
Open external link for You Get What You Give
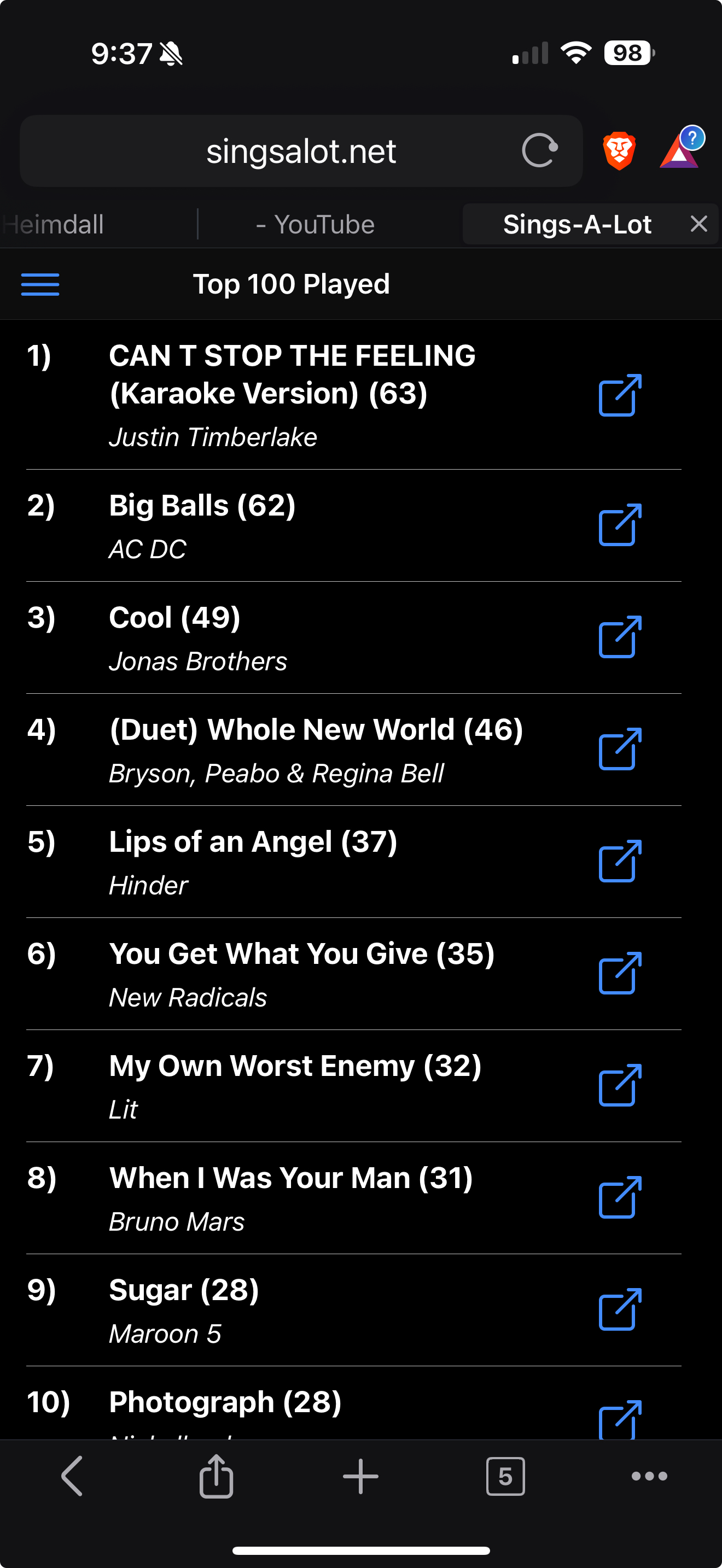click(620, 973)
